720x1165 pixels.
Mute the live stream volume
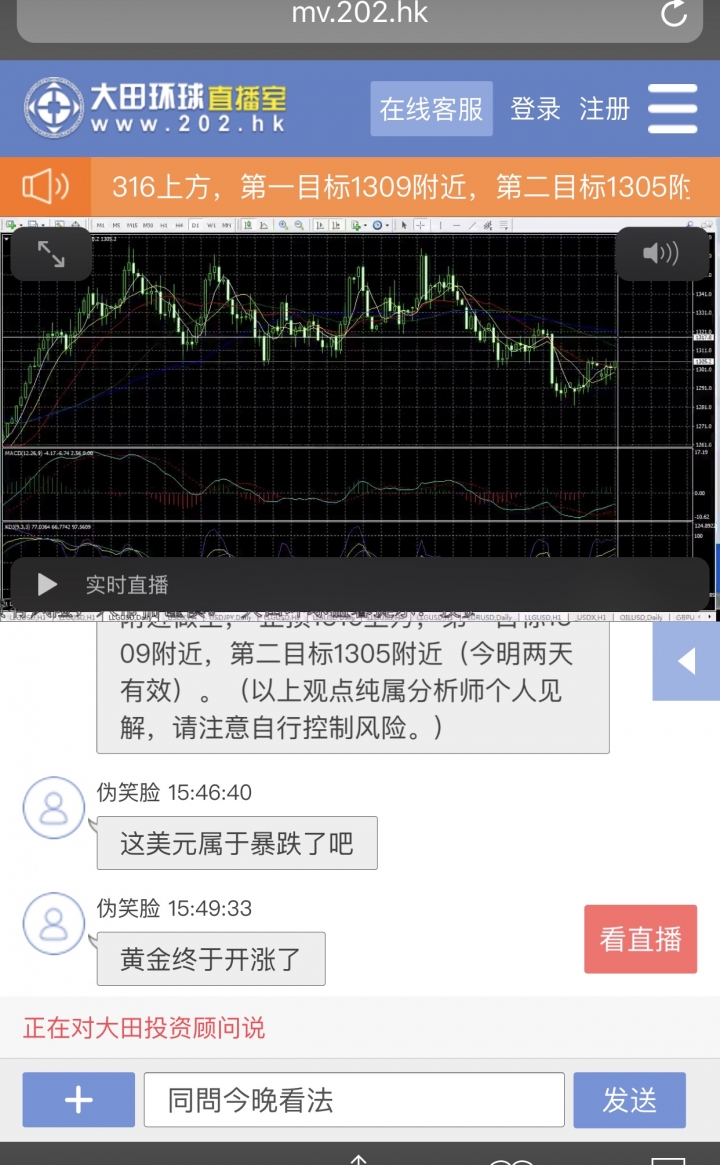660,254
